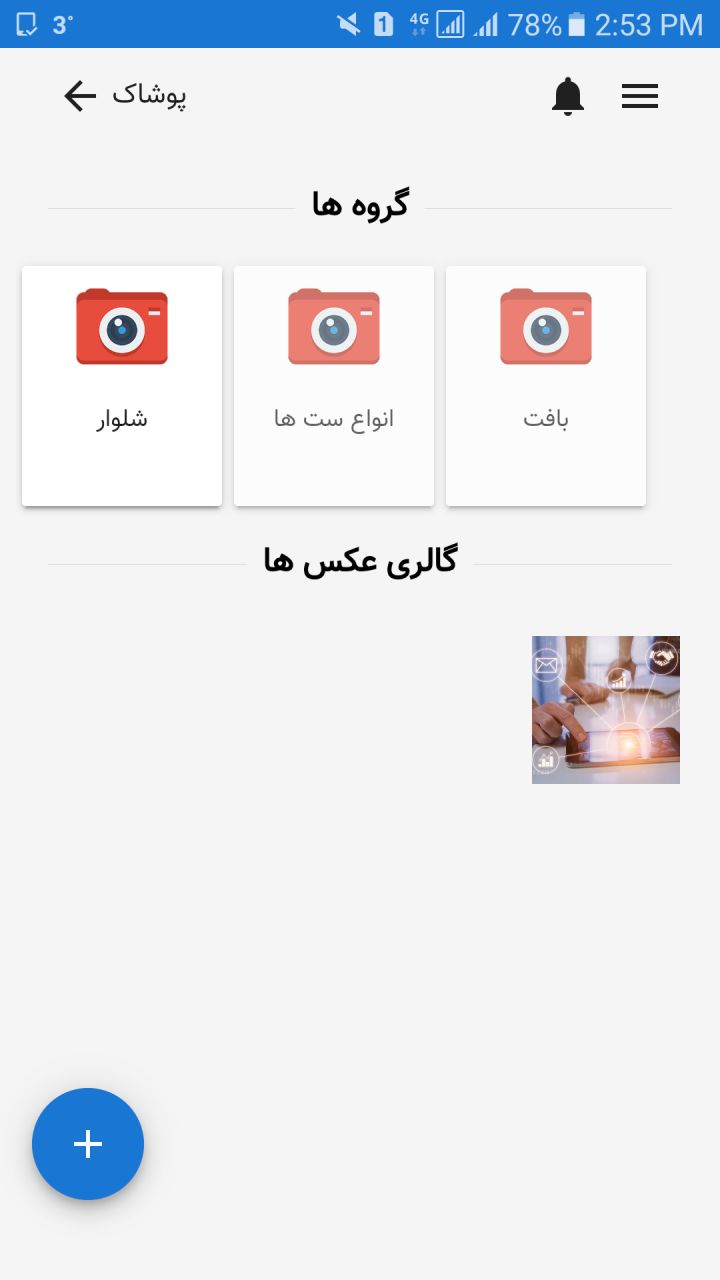Open the بافت group card
720x1280 pixels.
tap(546, 386)
